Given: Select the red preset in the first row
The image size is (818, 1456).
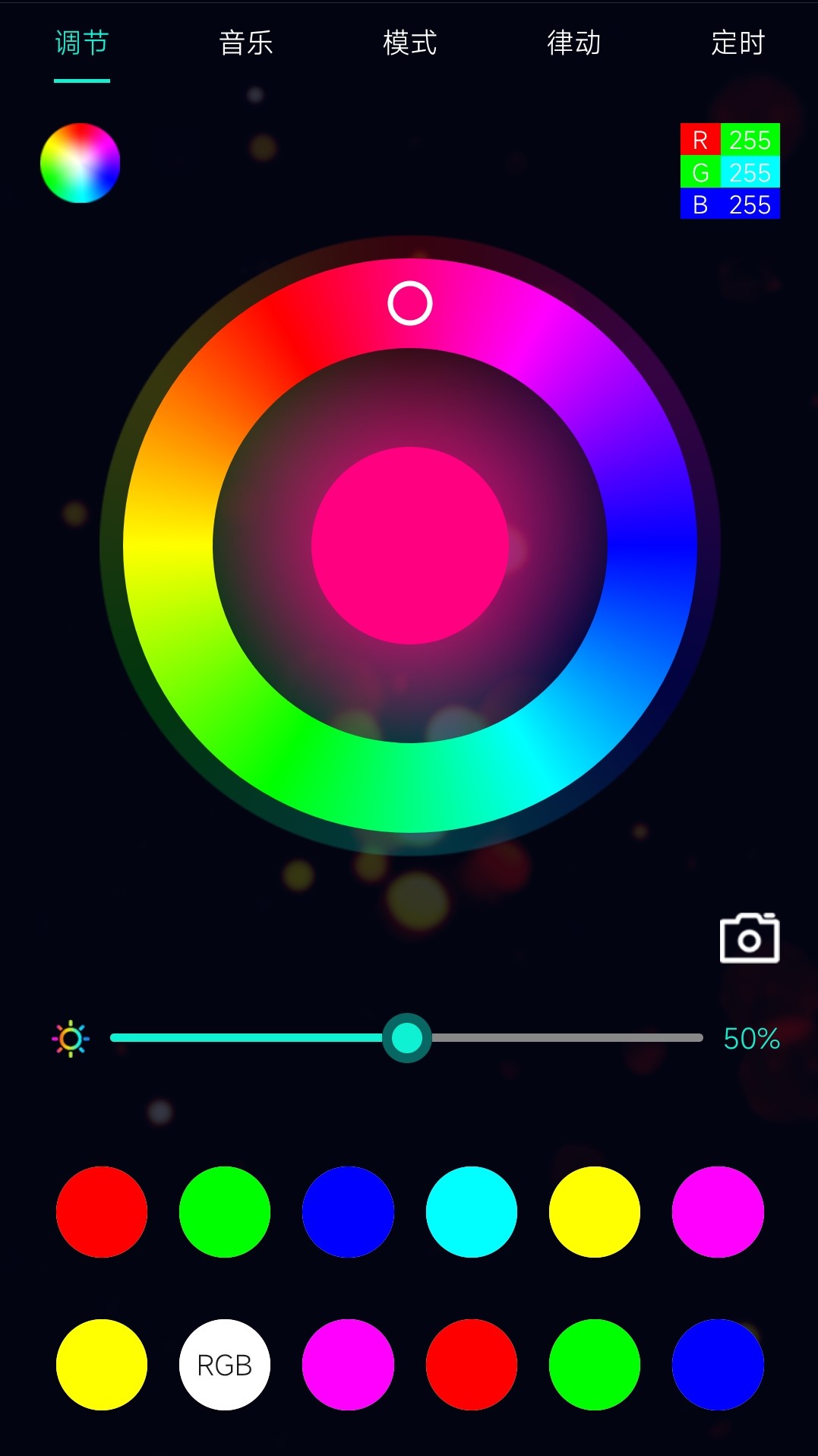Looking at the screenshot, I should 101,1212.
